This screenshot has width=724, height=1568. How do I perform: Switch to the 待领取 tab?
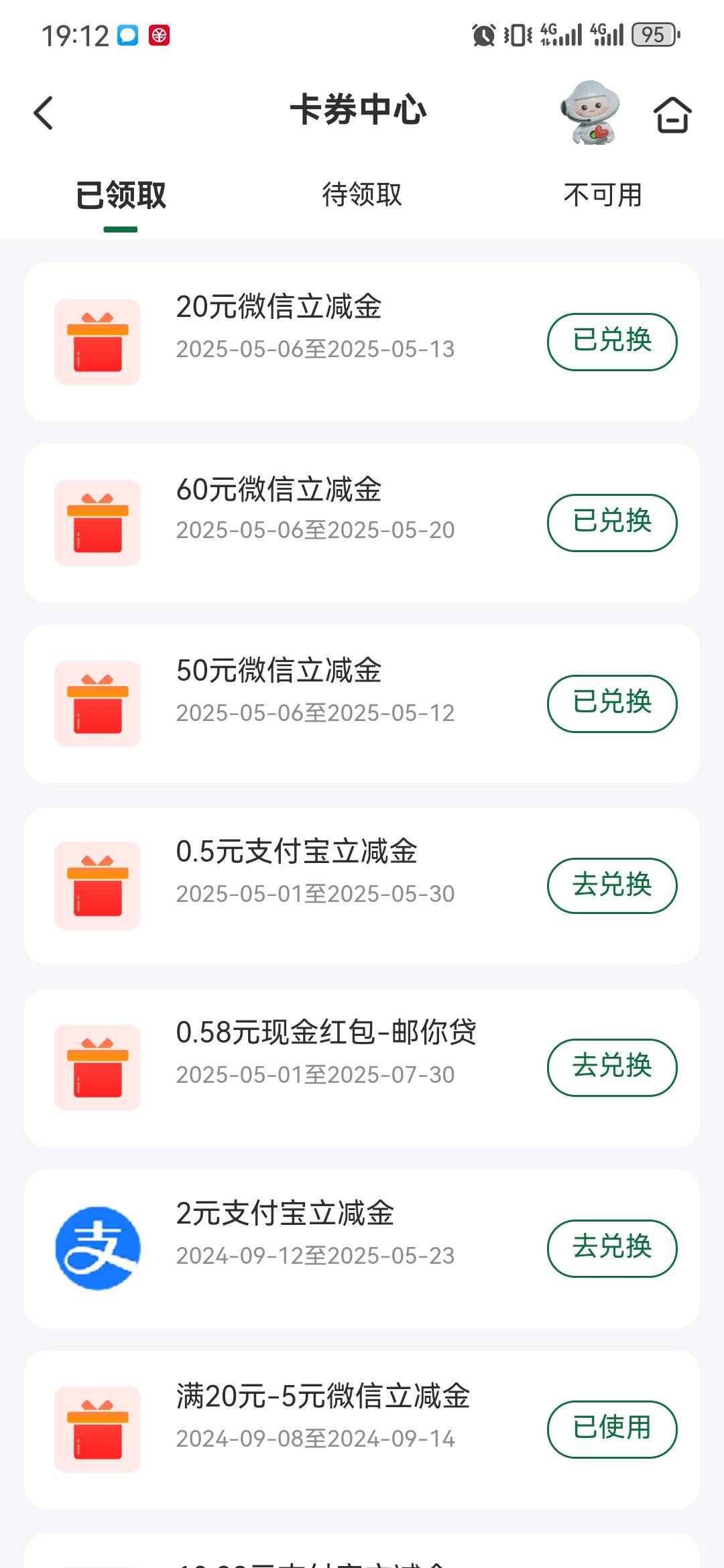(x=362, y=195)
